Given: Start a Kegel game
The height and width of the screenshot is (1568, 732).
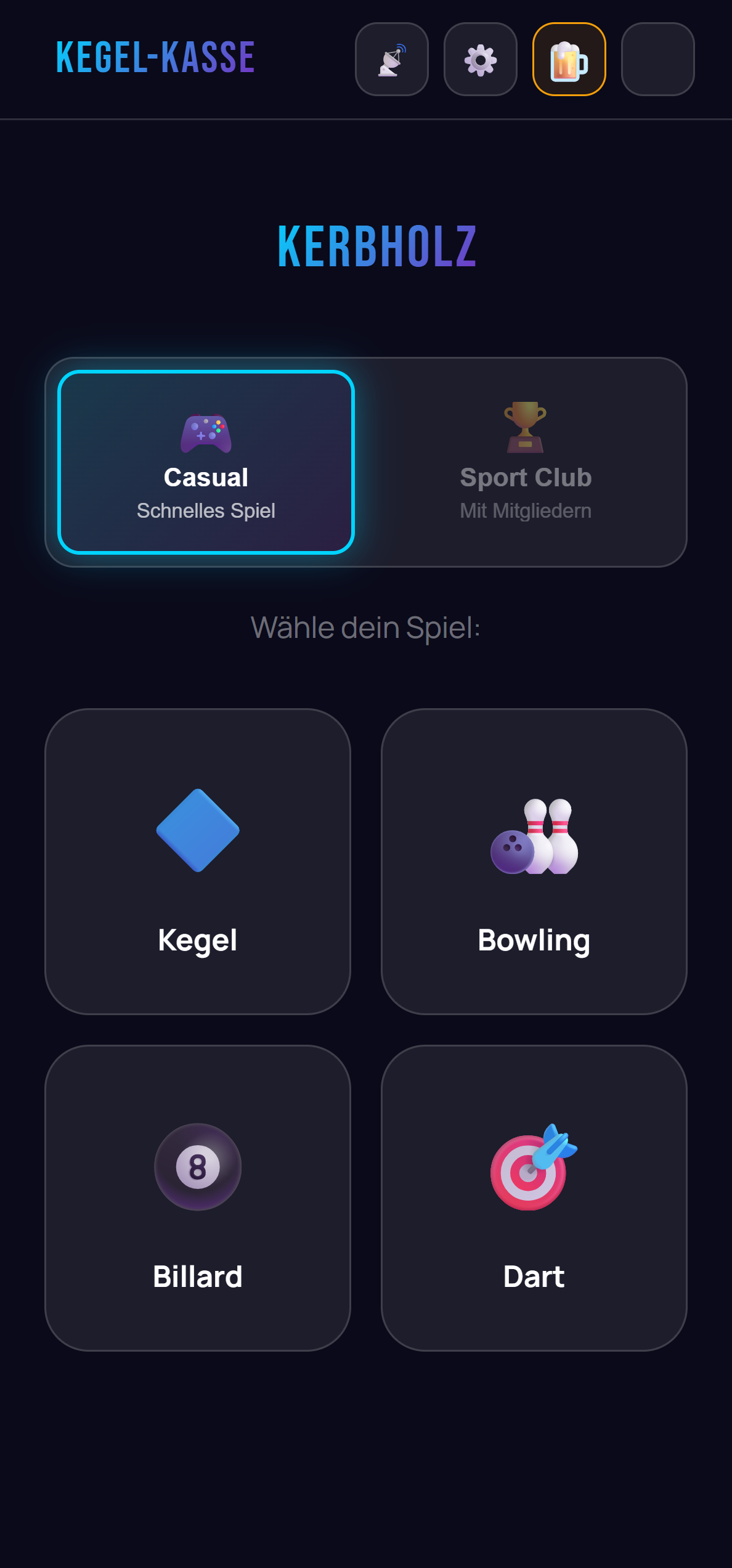Looking at the screenshot, I should pyautogui.click(x=198, y=869).
